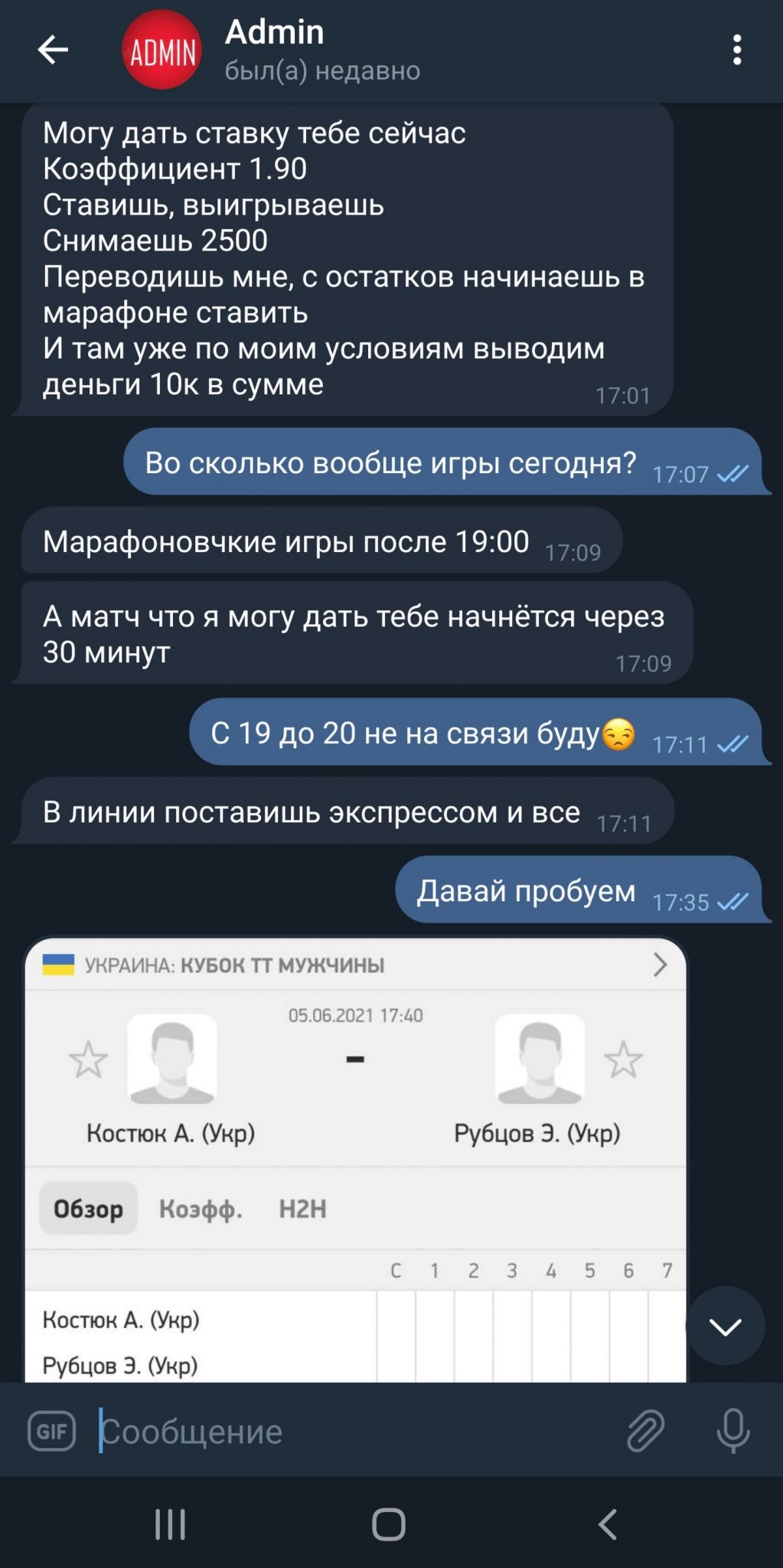Image resolution: width=783 pixels, height=1568 pixels.
Task: Open the three-dot overflow menu
Action: [736, 51]
